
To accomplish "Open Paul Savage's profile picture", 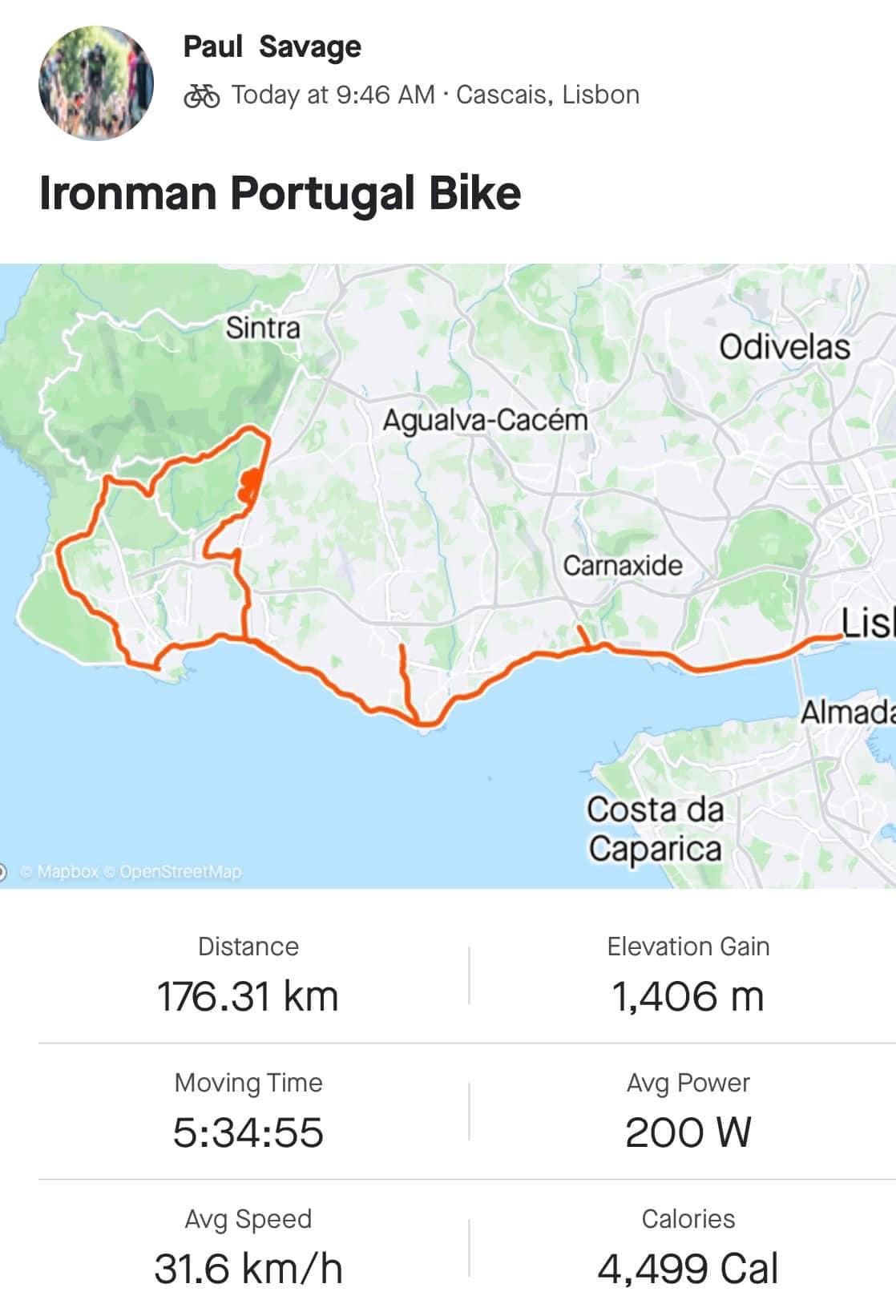I will [x=96, y=83].
